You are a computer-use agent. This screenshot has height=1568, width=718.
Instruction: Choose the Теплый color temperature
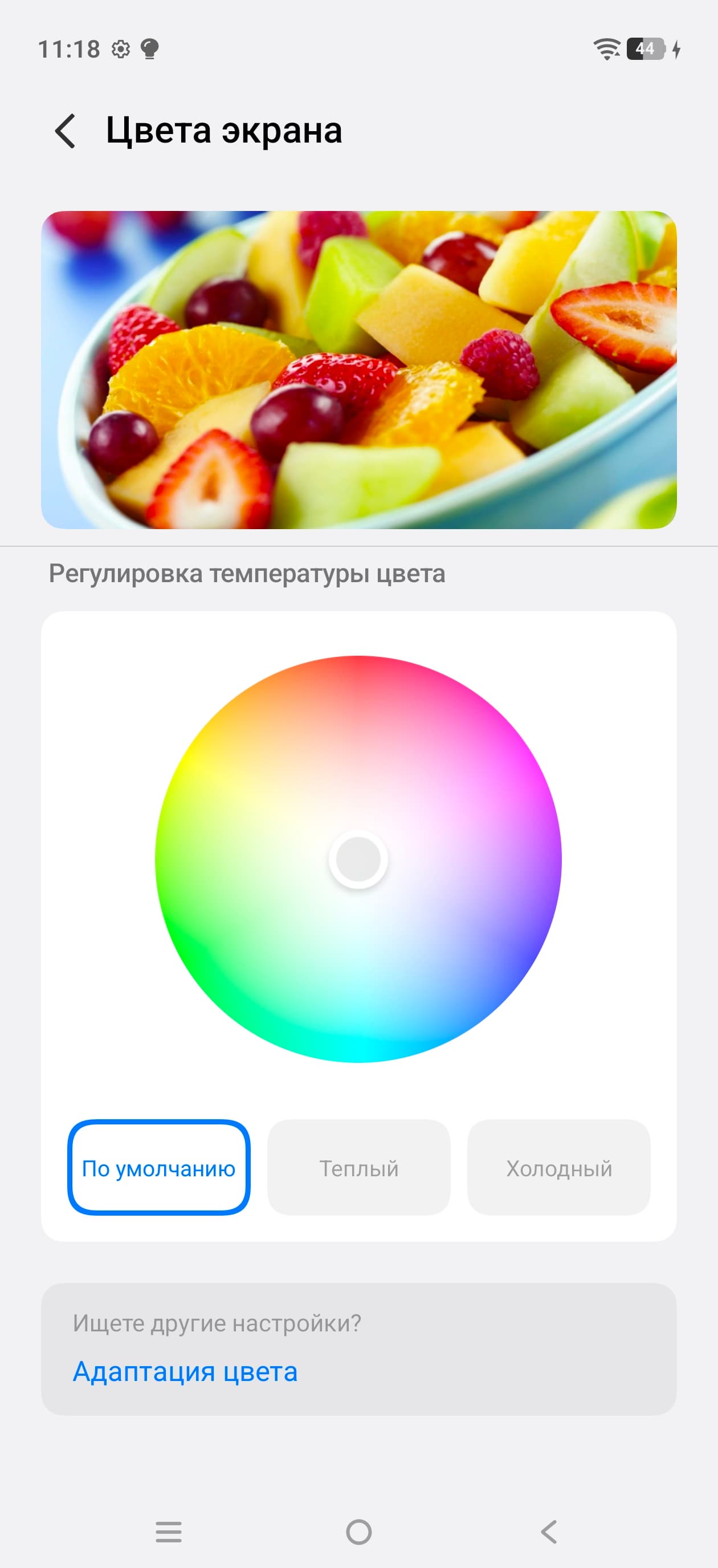[x=359, y=1168]
